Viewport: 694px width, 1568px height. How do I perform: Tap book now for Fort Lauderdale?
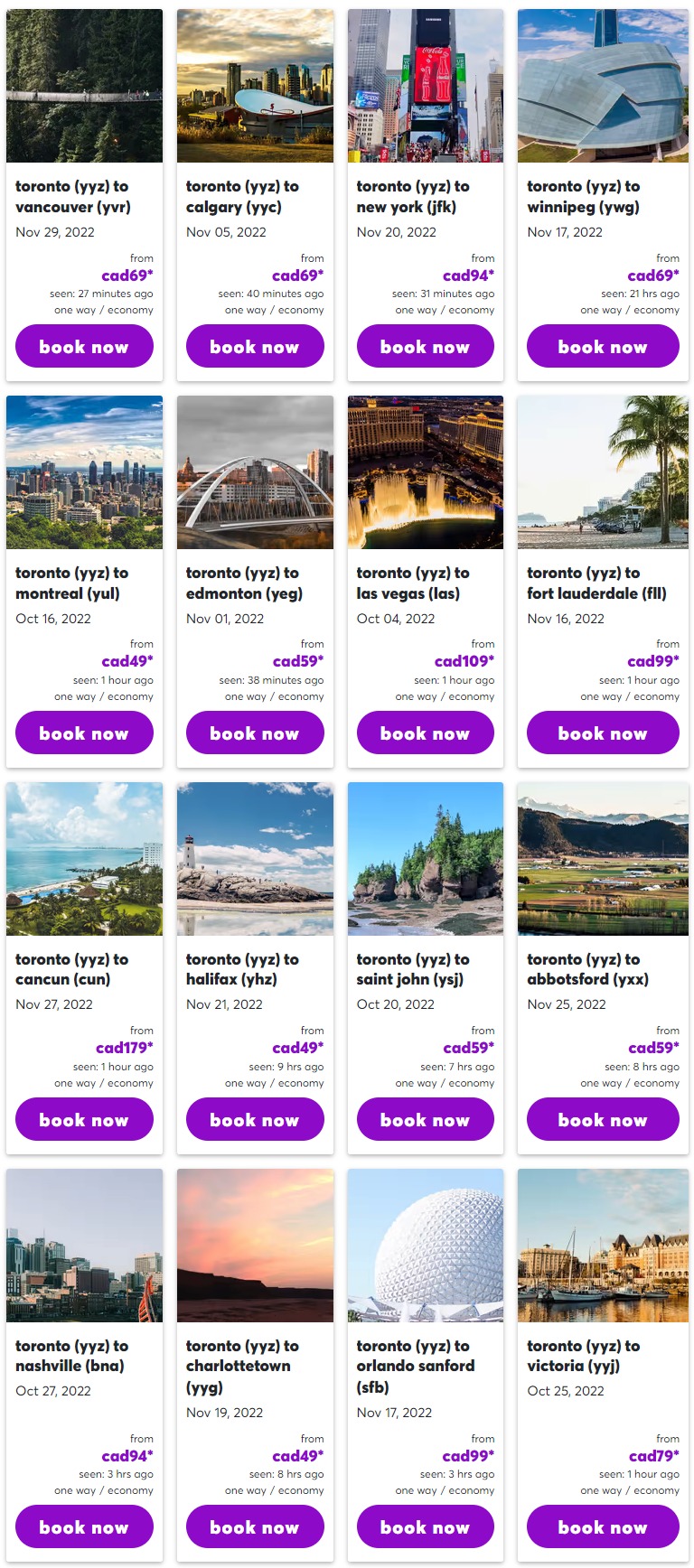[x=603, y=733]
